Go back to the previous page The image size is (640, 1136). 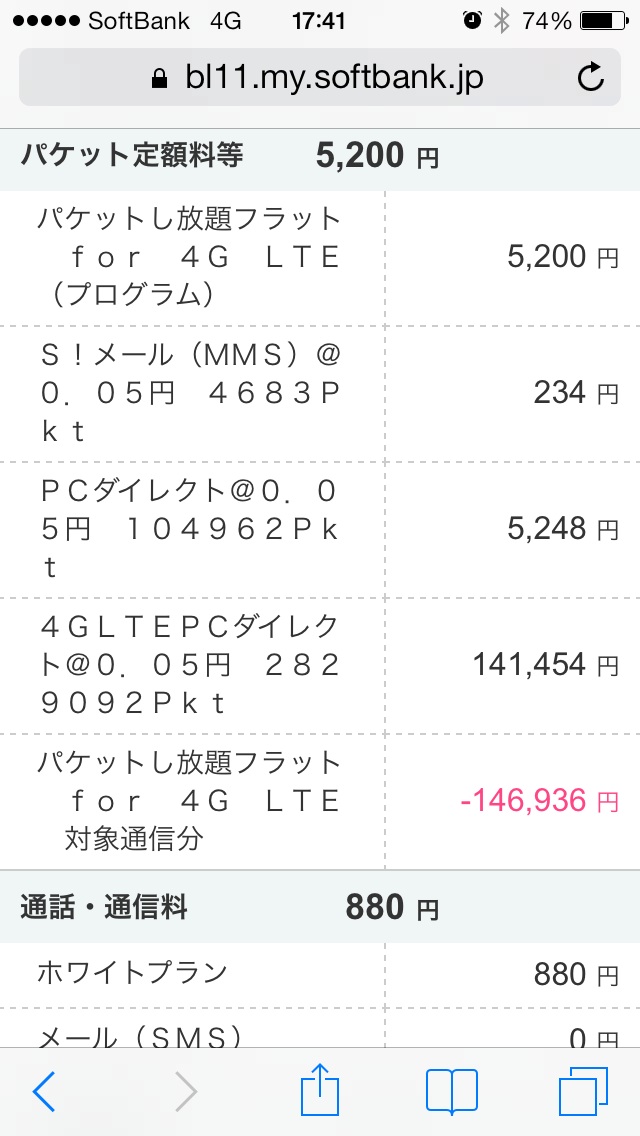click(x=43, y=1091)
